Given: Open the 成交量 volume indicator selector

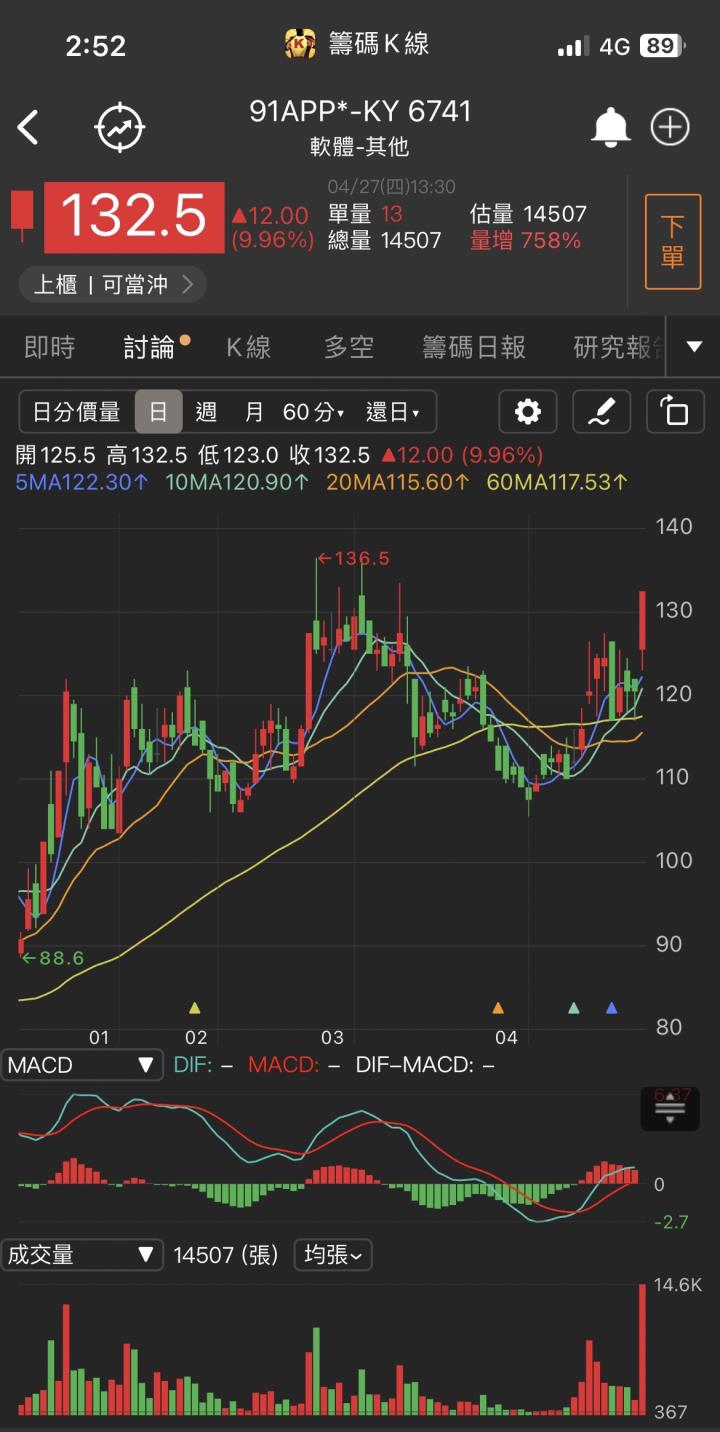Looking at the screenshot, I should click(x=82, y=1255).
